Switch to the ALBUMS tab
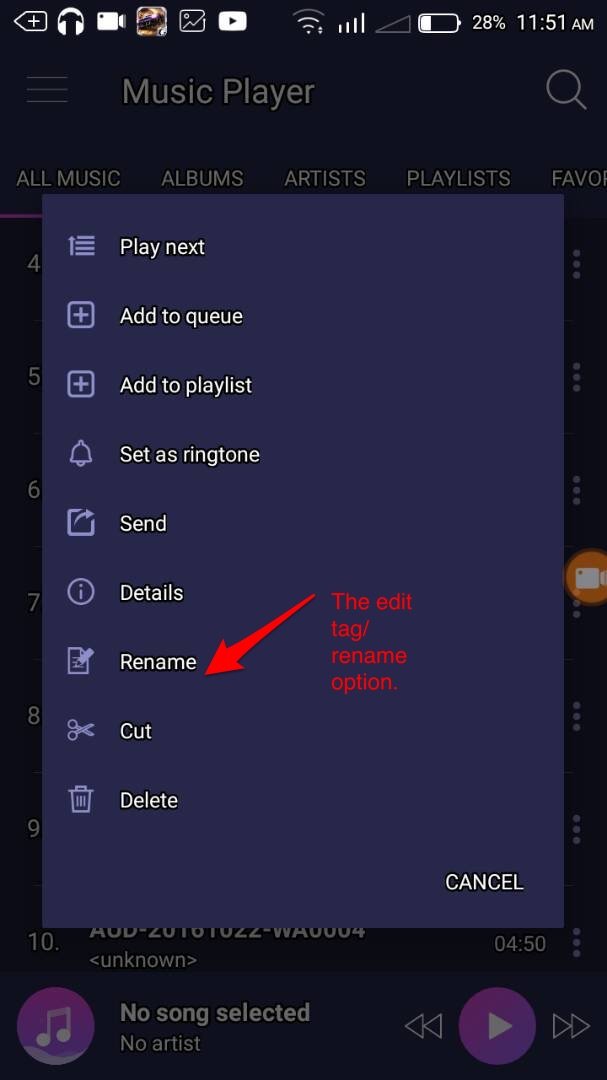607x1080 pixels. (x=202, y=179)
